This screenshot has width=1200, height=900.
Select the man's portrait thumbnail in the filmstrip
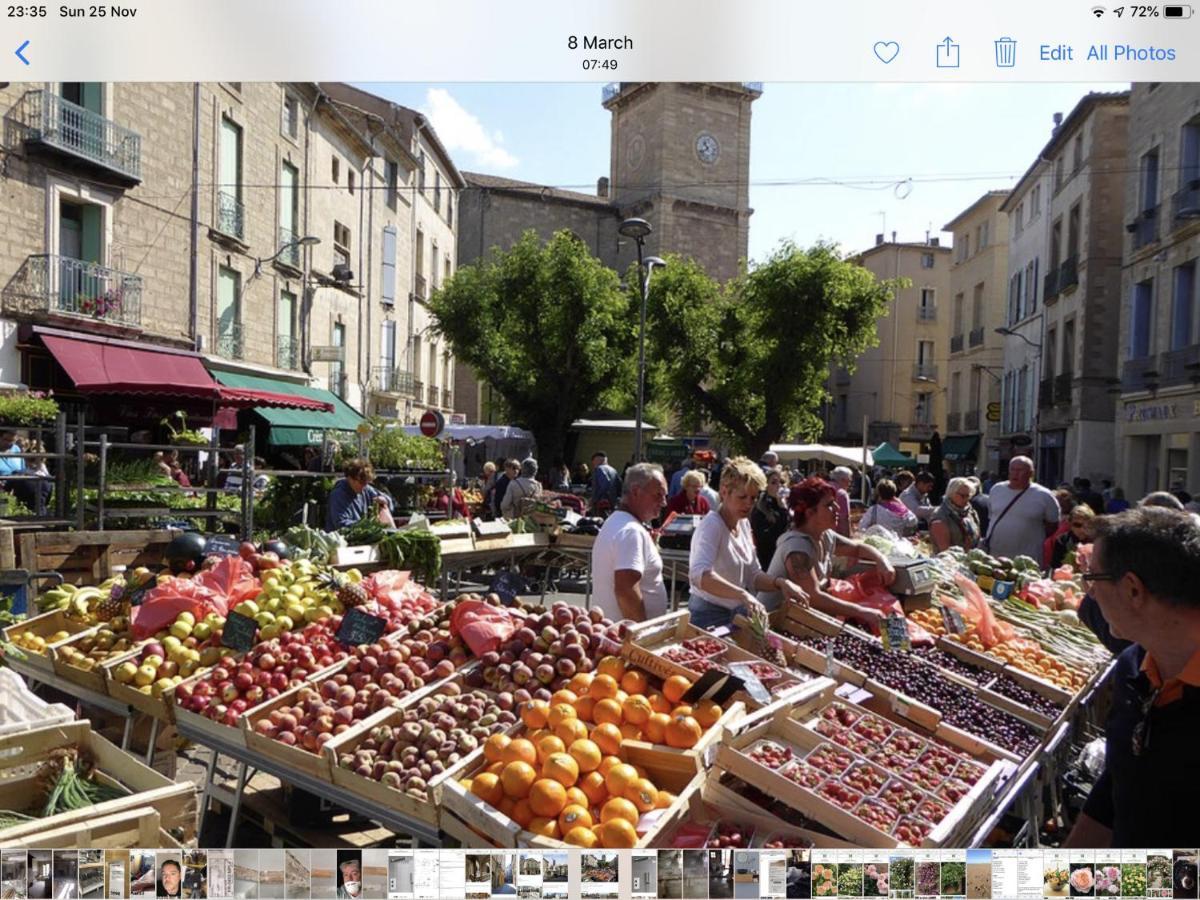tap(169, 874)
